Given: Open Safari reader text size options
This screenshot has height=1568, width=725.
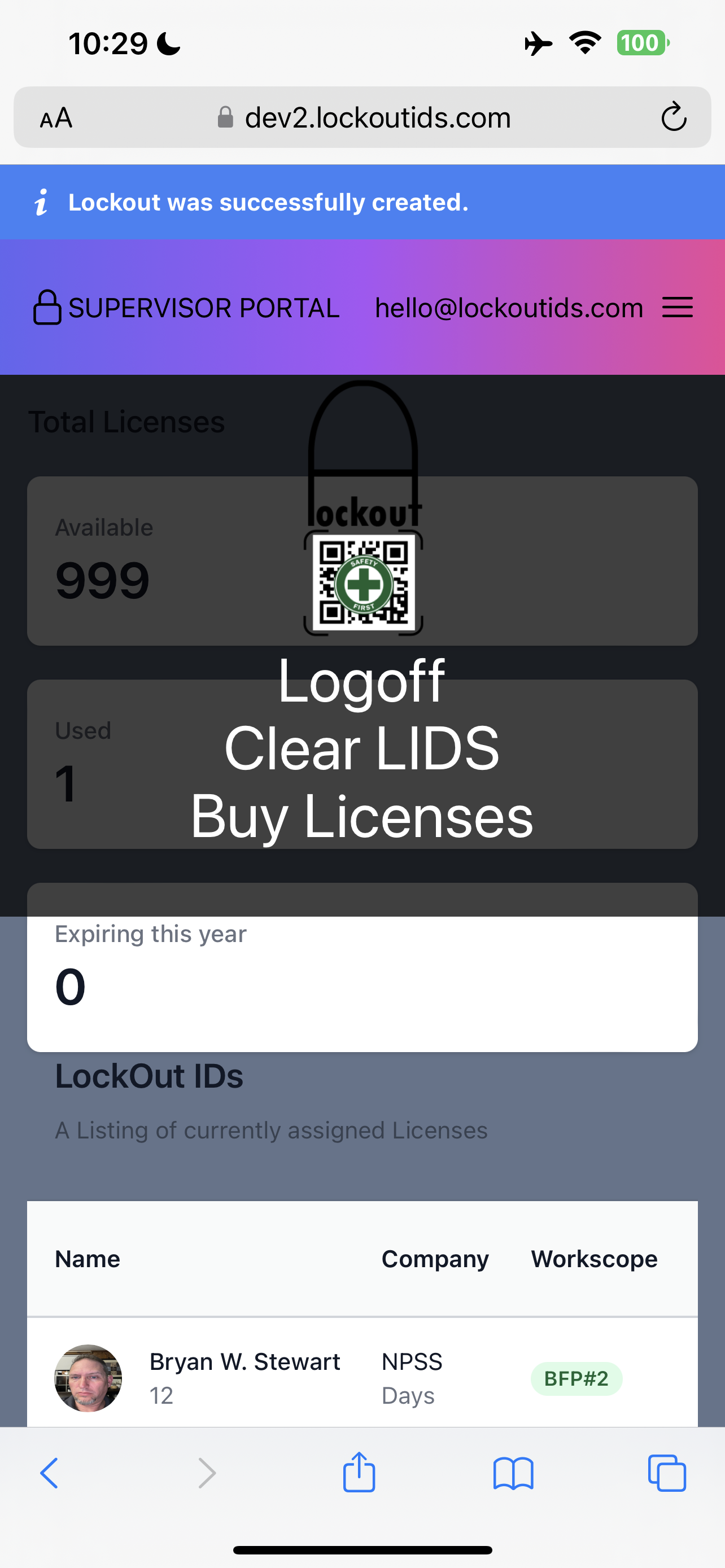Looking at the screenshot, I should [x=56, y=118].
